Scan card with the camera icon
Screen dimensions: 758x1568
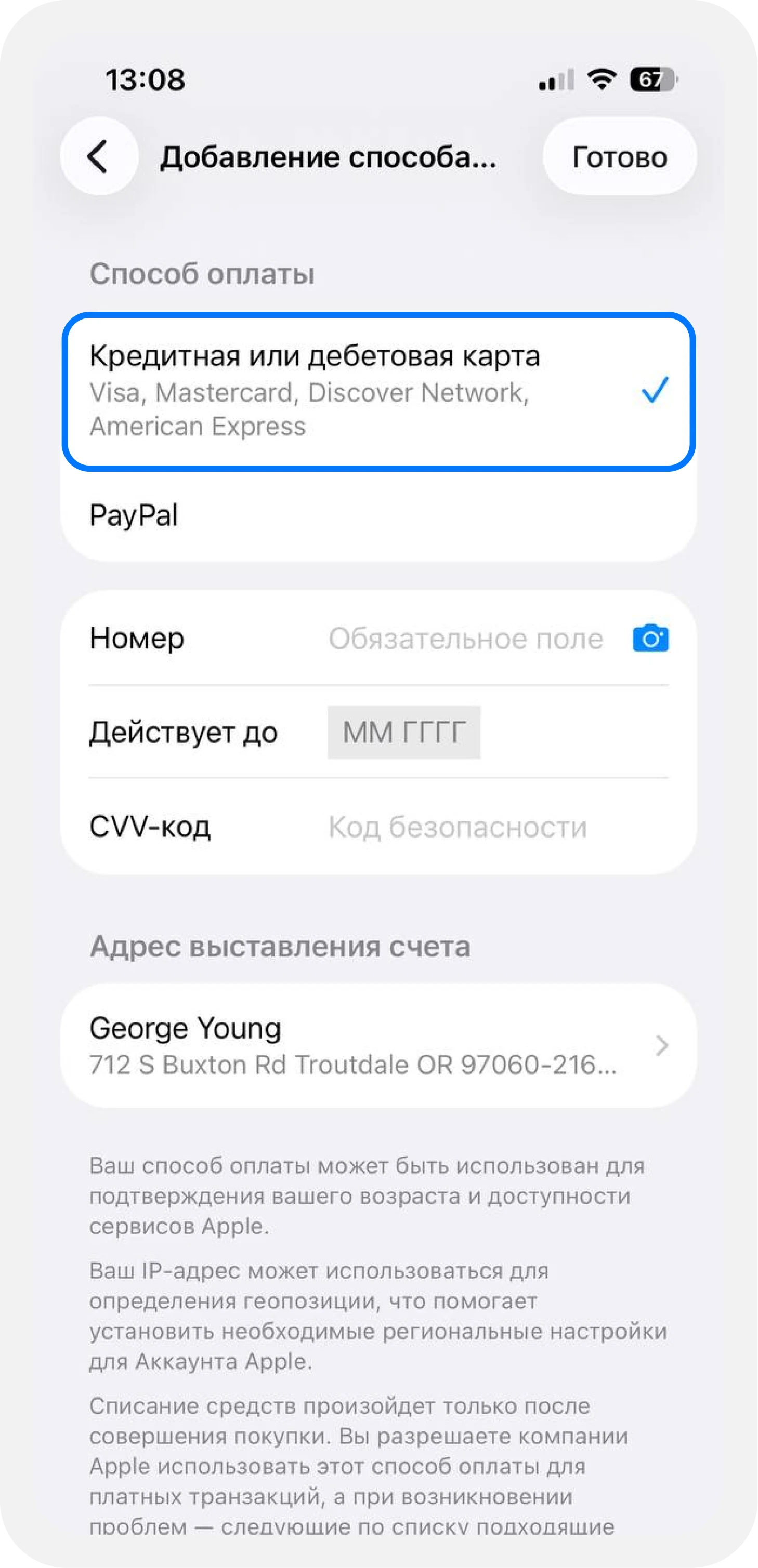click(x=650, y=638)
